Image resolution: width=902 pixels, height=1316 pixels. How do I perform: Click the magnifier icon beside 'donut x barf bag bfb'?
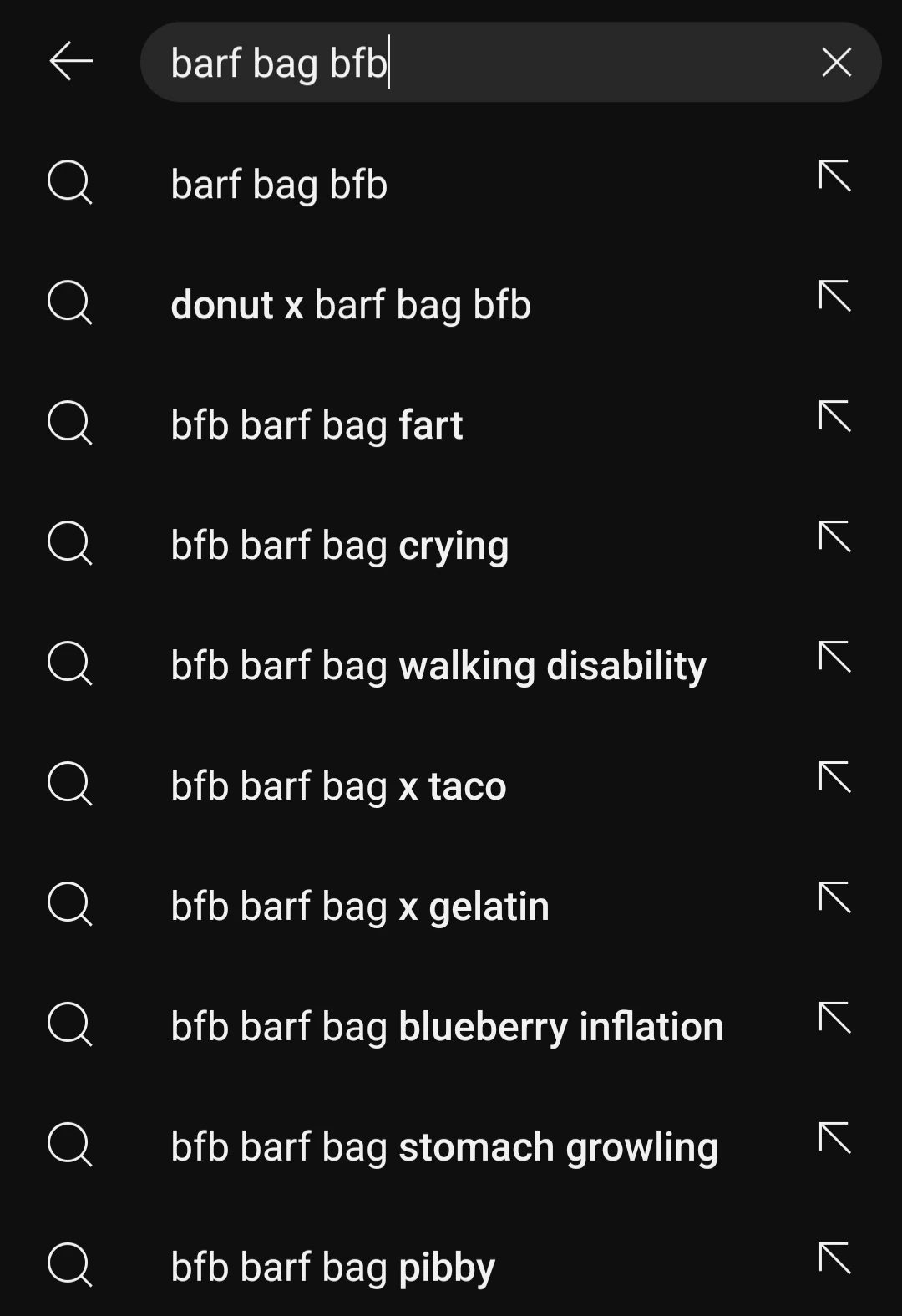click(x=69, y=304)
